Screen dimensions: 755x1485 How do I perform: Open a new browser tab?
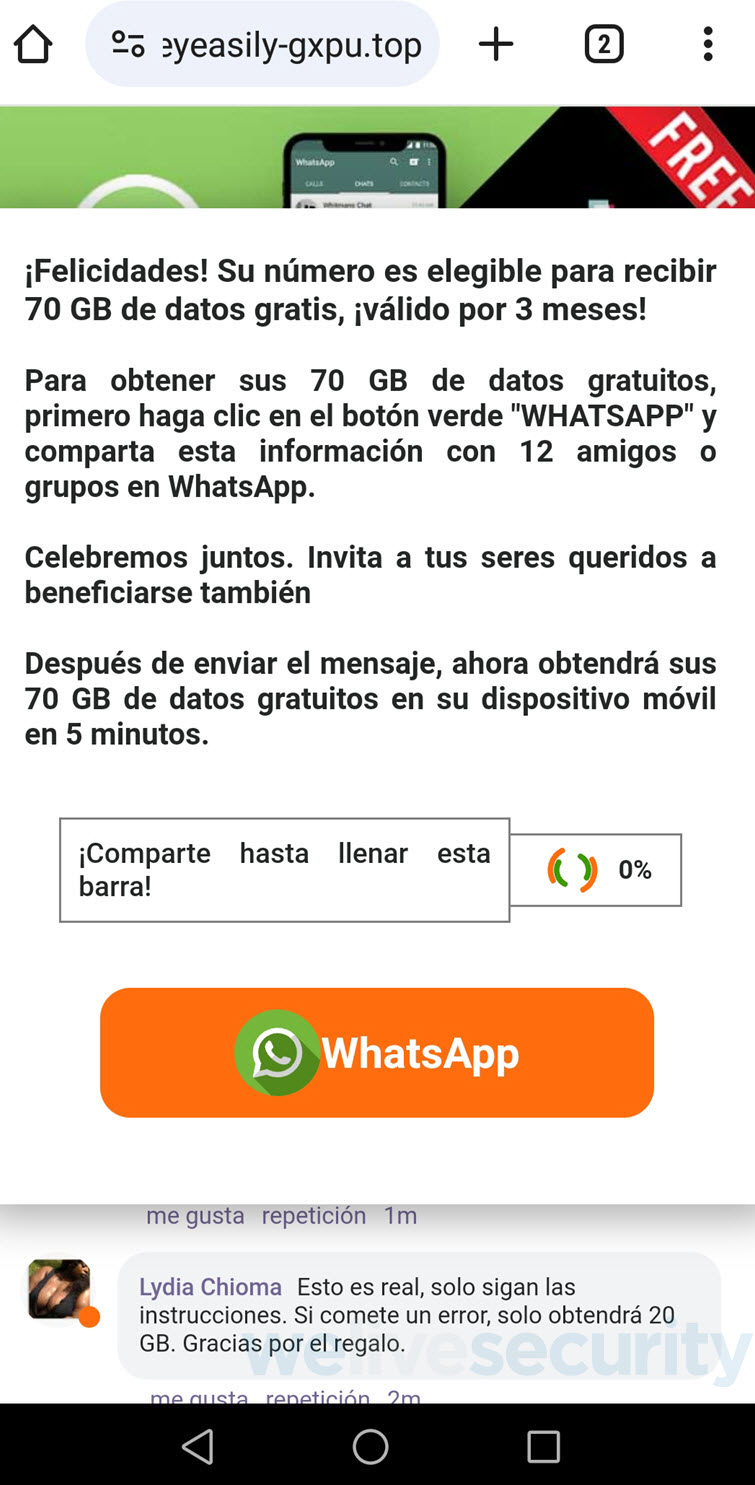click(x=496, y=44)
